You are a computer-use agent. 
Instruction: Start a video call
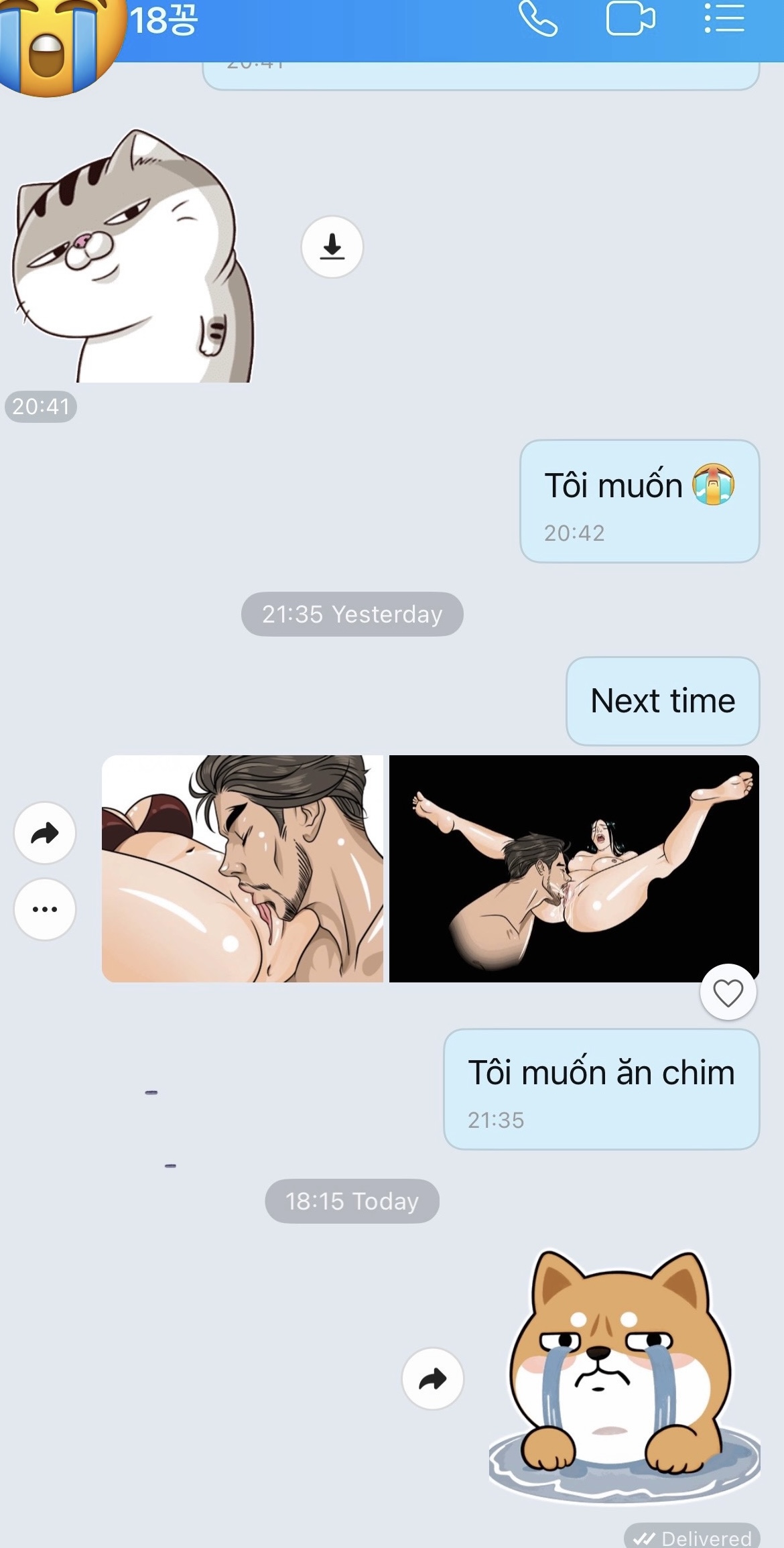(x=630, y=19)
